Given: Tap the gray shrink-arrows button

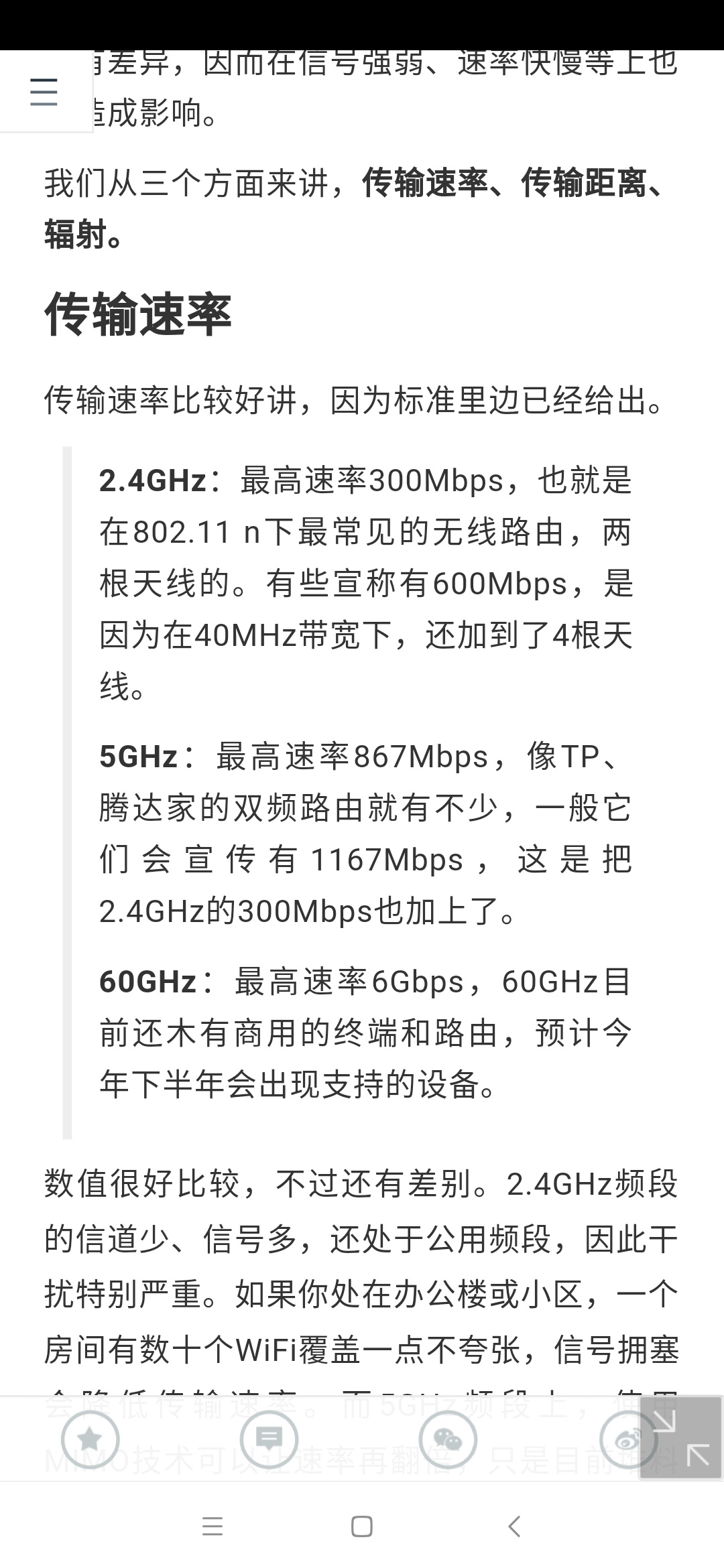Looking at the screenshot, I should [x=680, y=1437].
